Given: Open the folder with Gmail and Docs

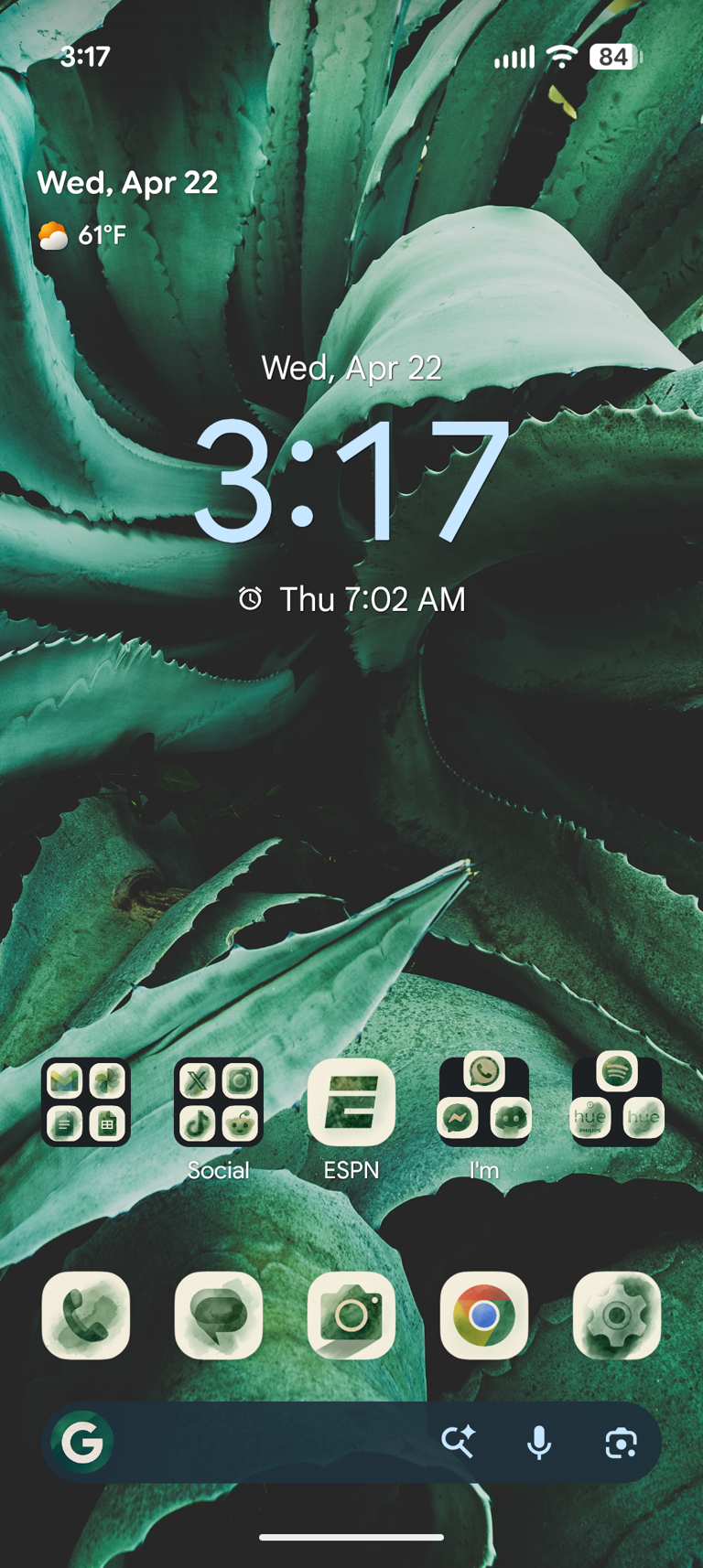Looking at the screenshot, I should pos(86,1102).
